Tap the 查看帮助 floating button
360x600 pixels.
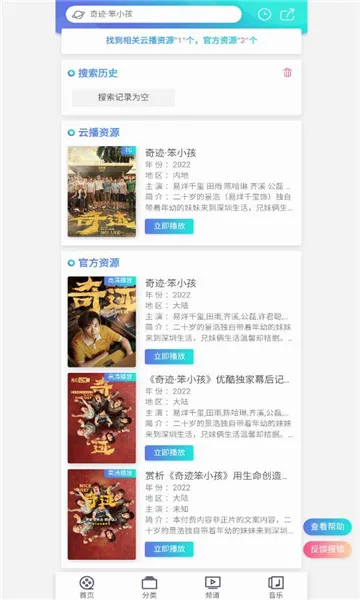(327, 527)
